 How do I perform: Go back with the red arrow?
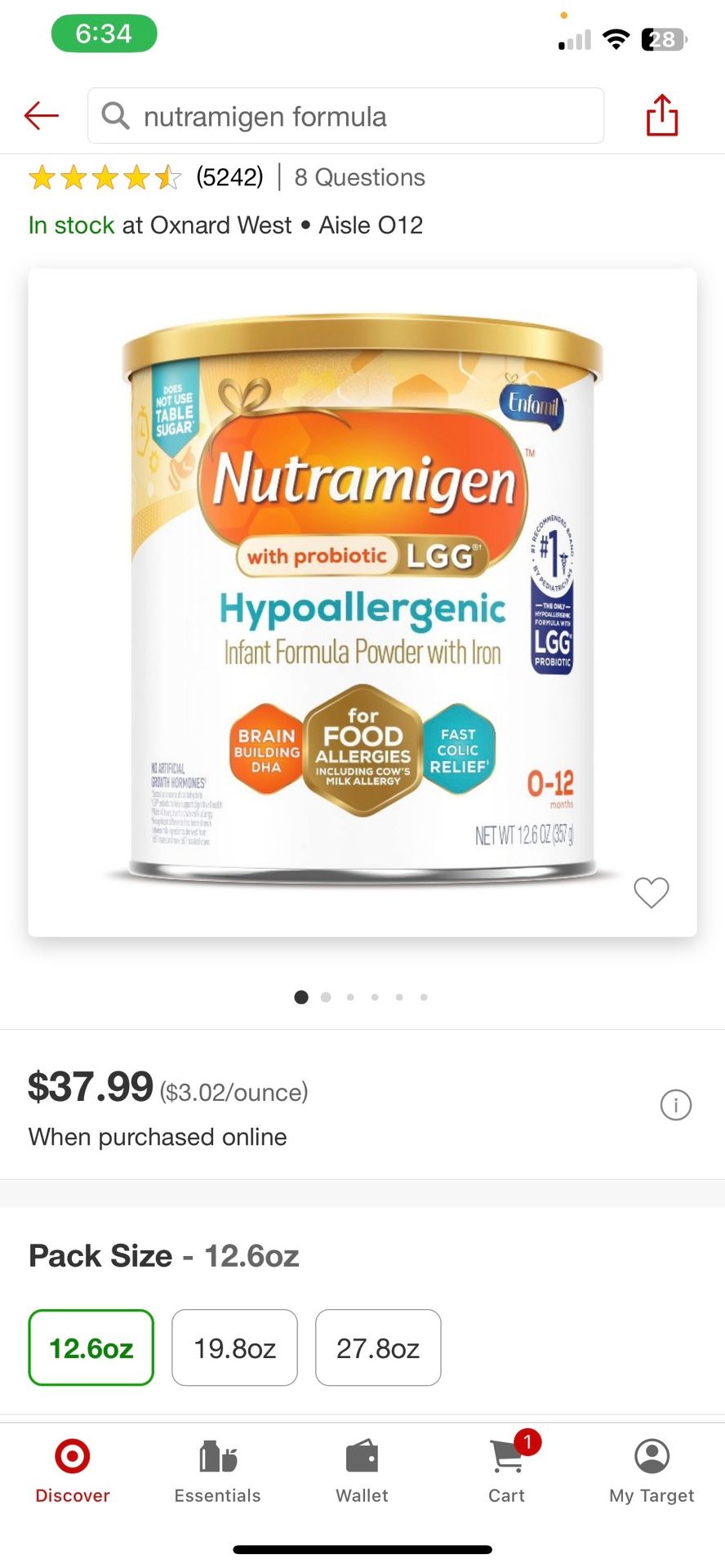tap(42, 116)
